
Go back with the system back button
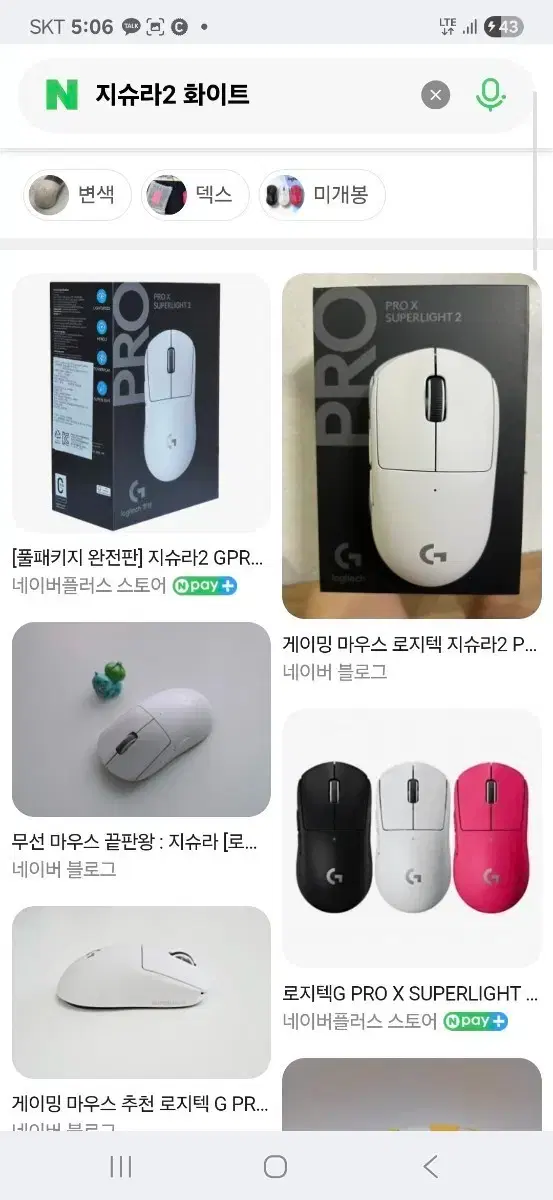click(x=430, y=1166)
